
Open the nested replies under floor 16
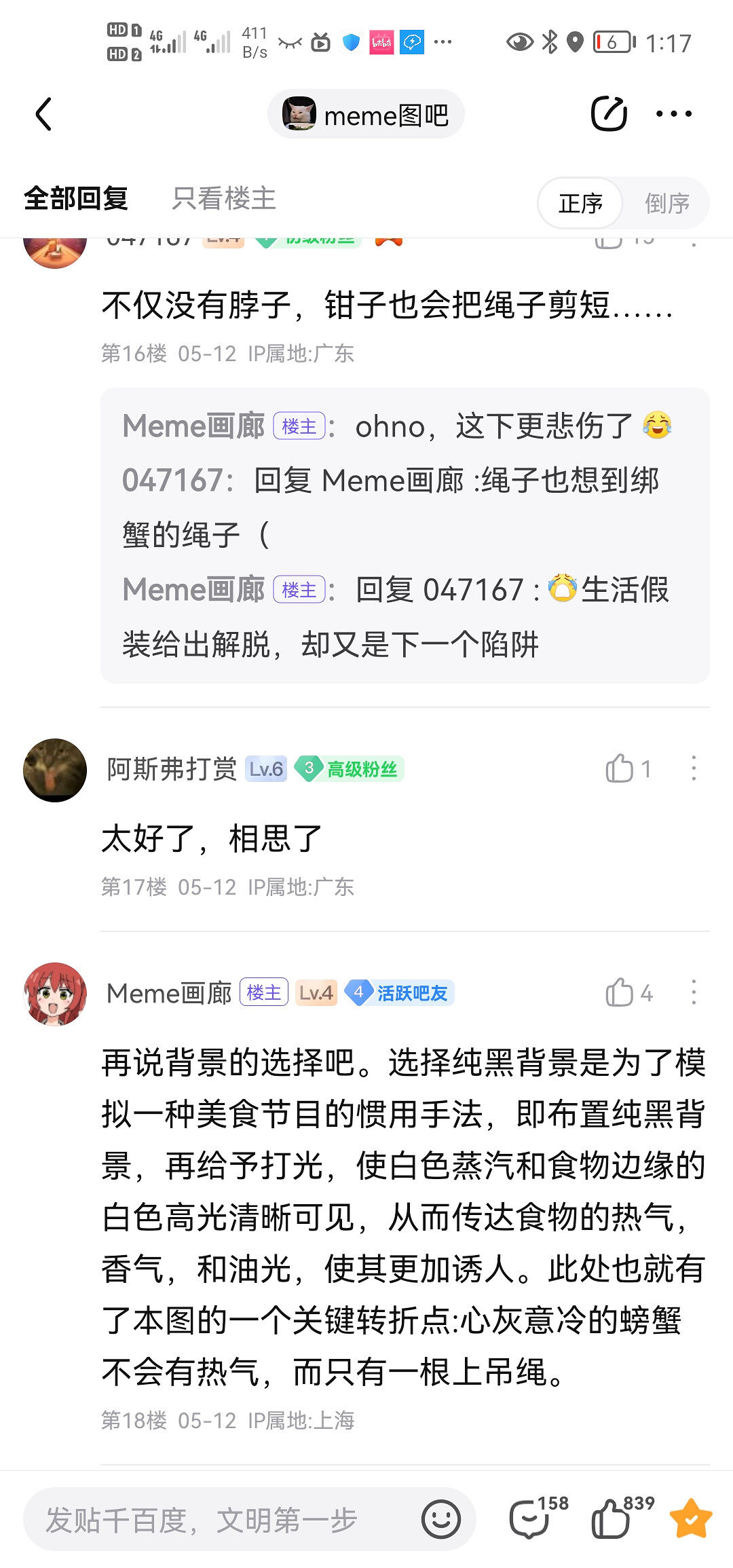[405, 535]
